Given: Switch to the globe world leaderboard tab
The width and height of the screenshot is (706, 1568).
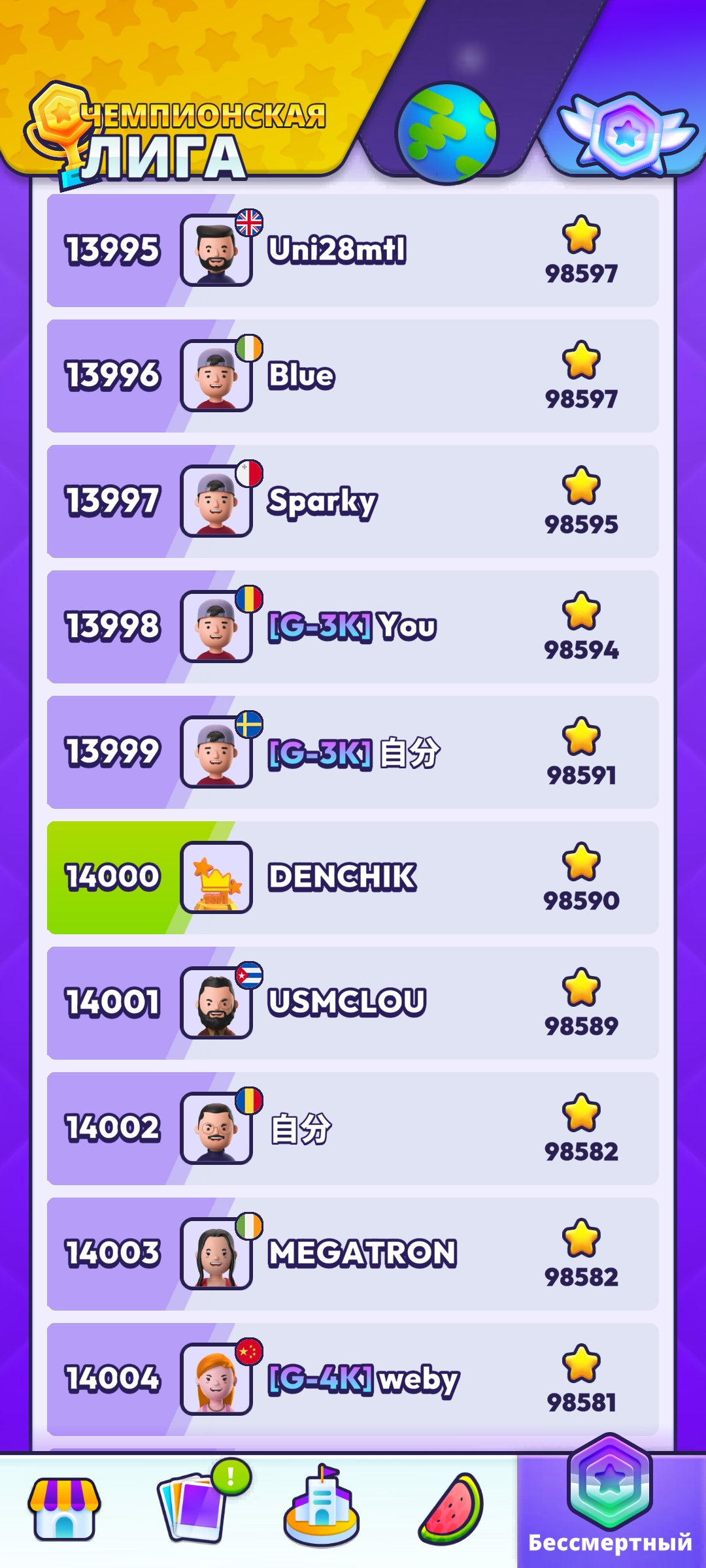Looking at the screenshot, I should (x=447, y=133).
